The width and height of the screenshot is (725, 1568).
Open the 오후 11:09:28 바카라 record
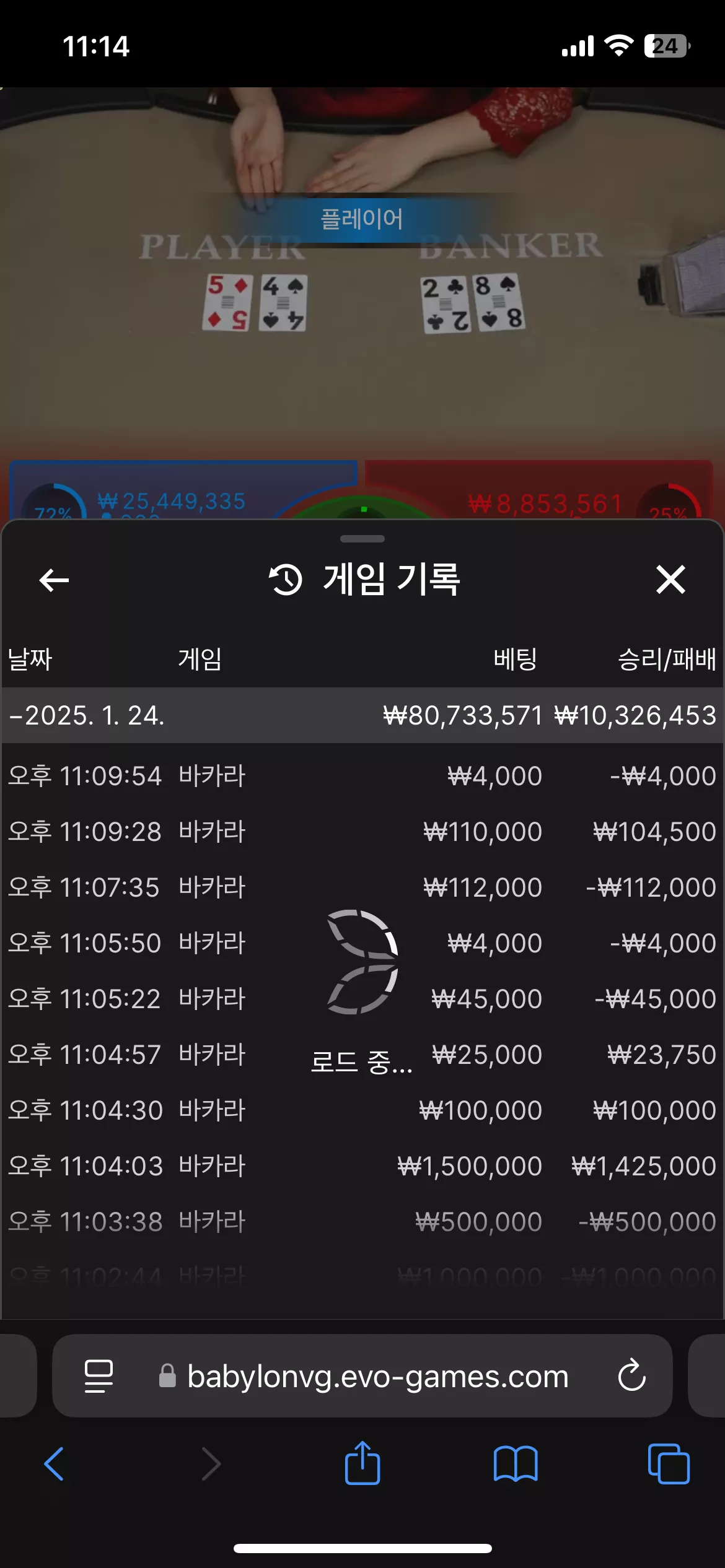click(362, 832)
